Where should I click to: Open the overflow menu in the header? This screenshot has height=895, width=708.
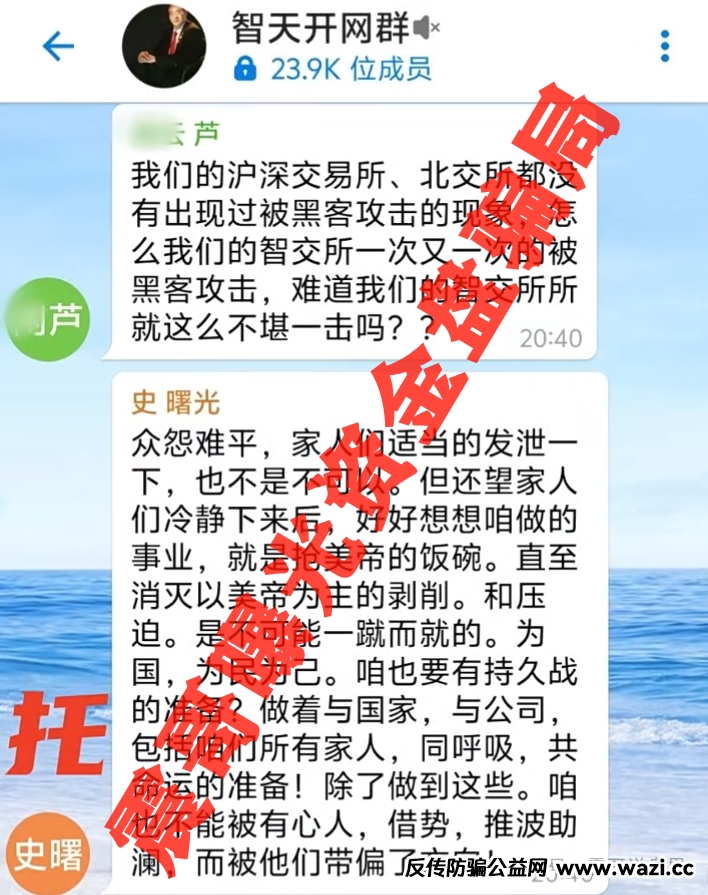coord(665,46)
